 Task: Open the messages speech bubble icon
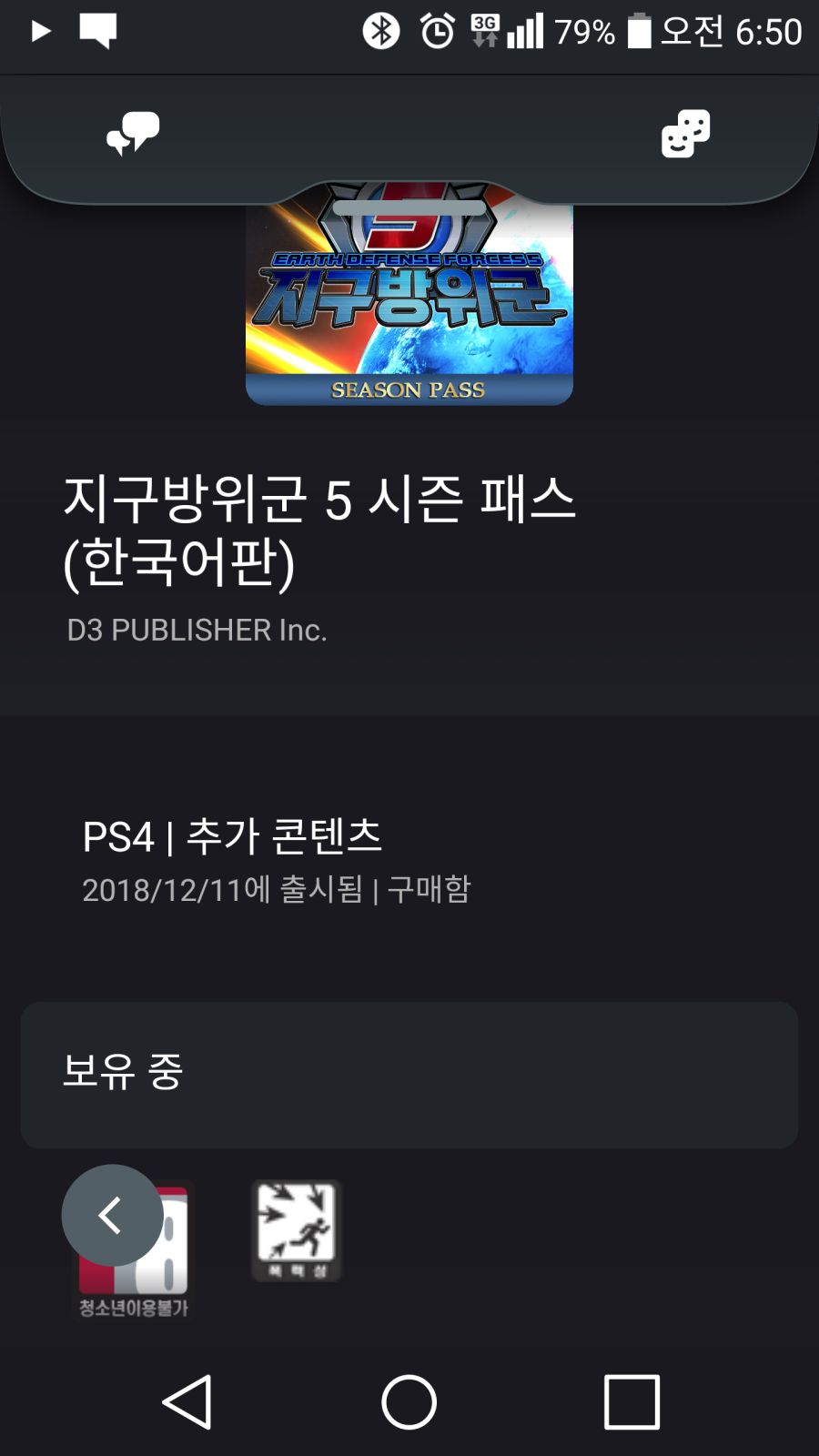point(132,135)
